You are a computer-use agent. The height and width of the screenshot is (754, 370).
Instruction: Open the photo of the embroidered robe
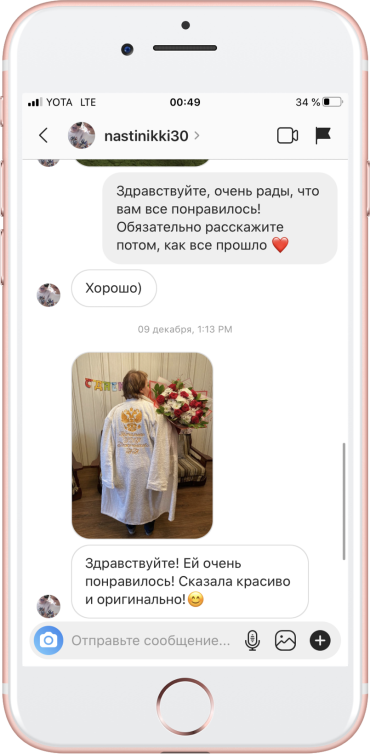(142, 445)
